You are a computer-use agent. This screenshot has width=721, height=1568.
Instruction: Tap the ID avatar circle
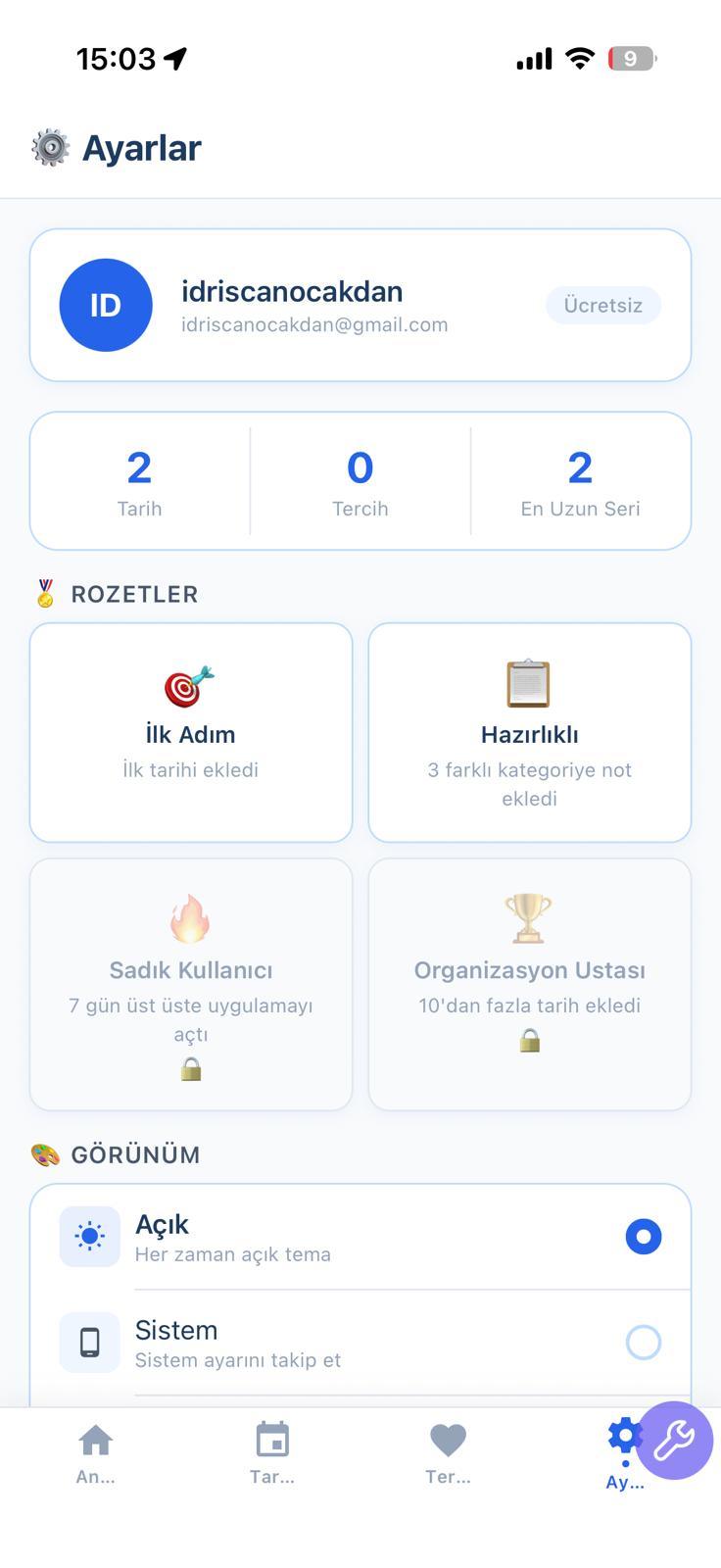coord(106,305)
